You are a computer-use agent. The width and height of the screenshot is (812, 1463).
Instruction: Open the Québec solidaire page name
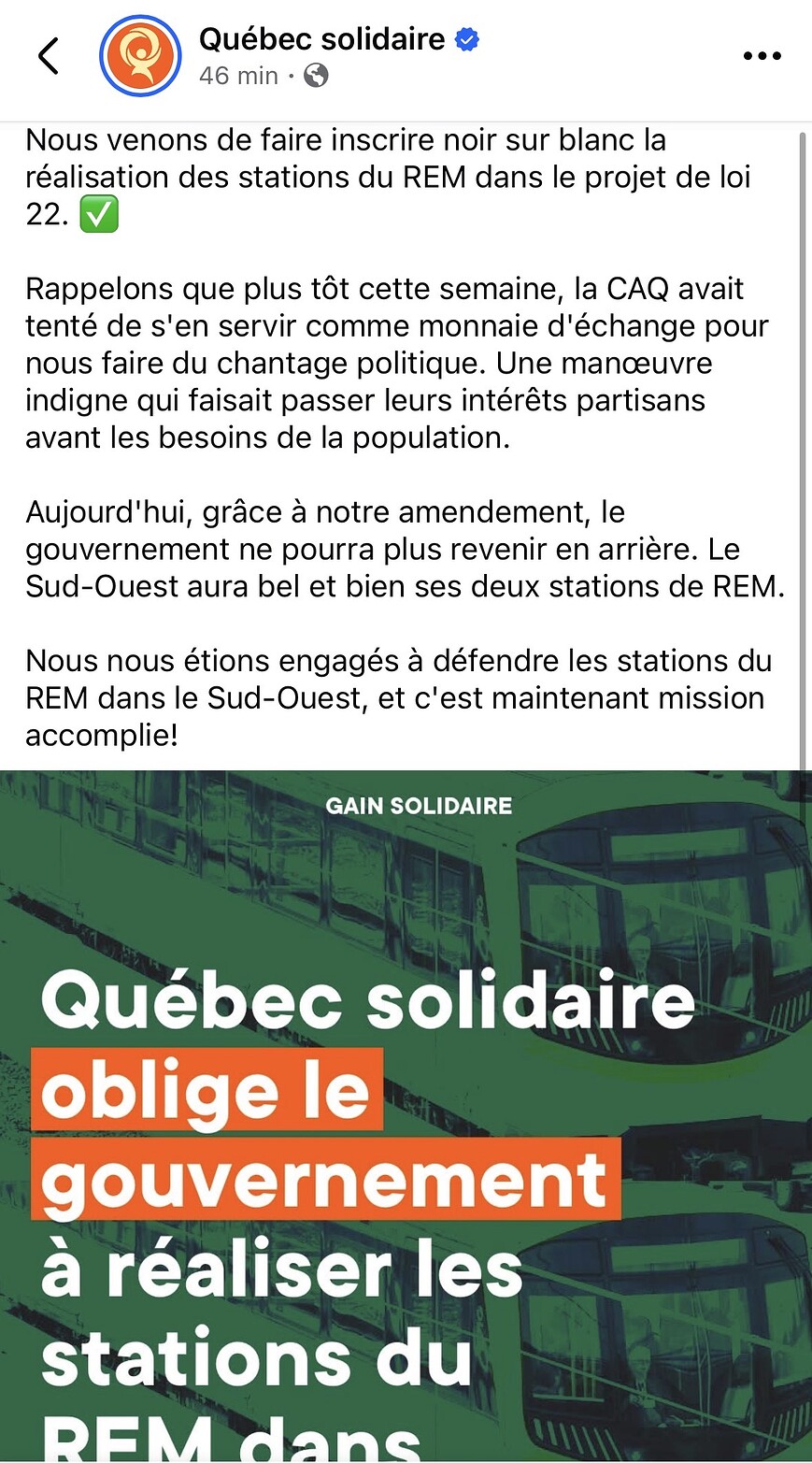coord(321,39)
